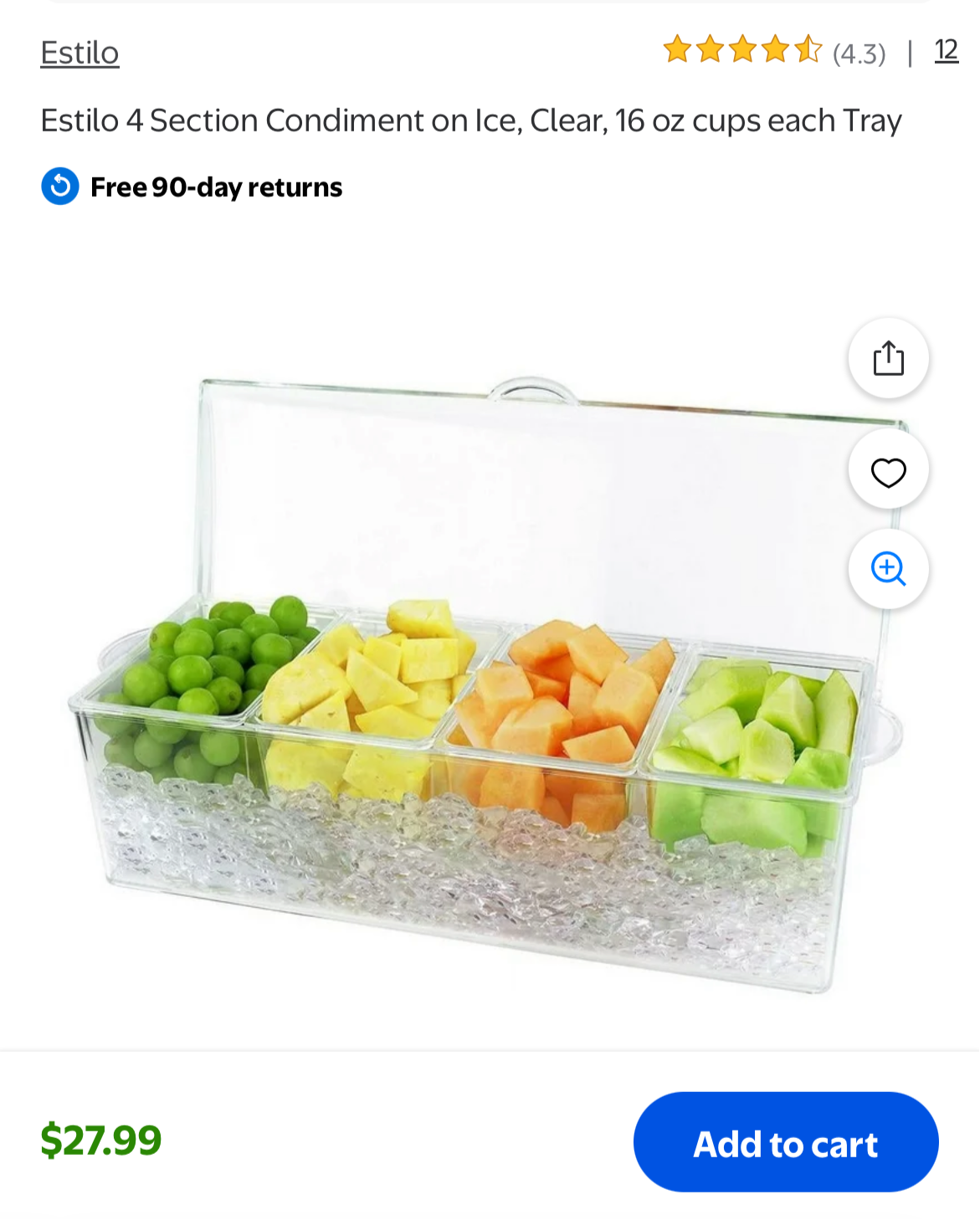This screenshot has width=980, height=1220.
Task: Open the Estilo brand link
Action: 80,53
